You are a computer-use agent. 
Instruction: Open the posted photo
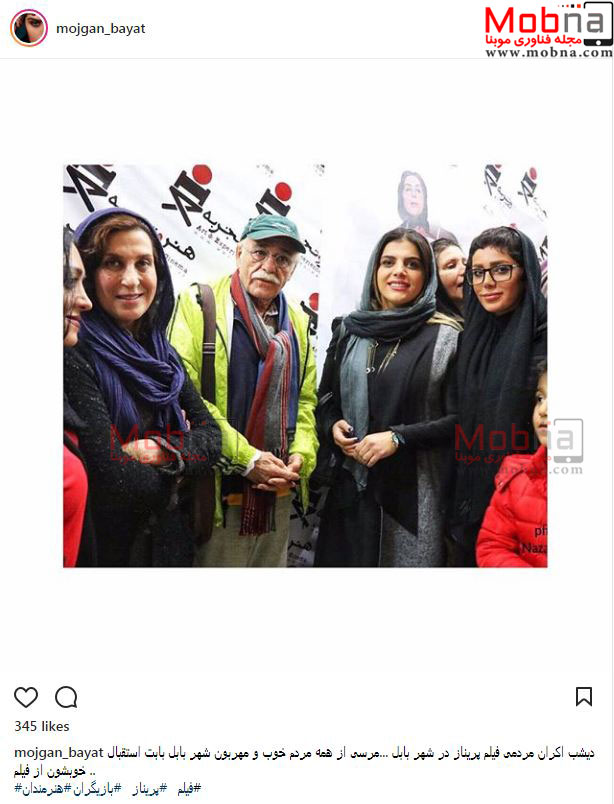[x=305, y=366]
